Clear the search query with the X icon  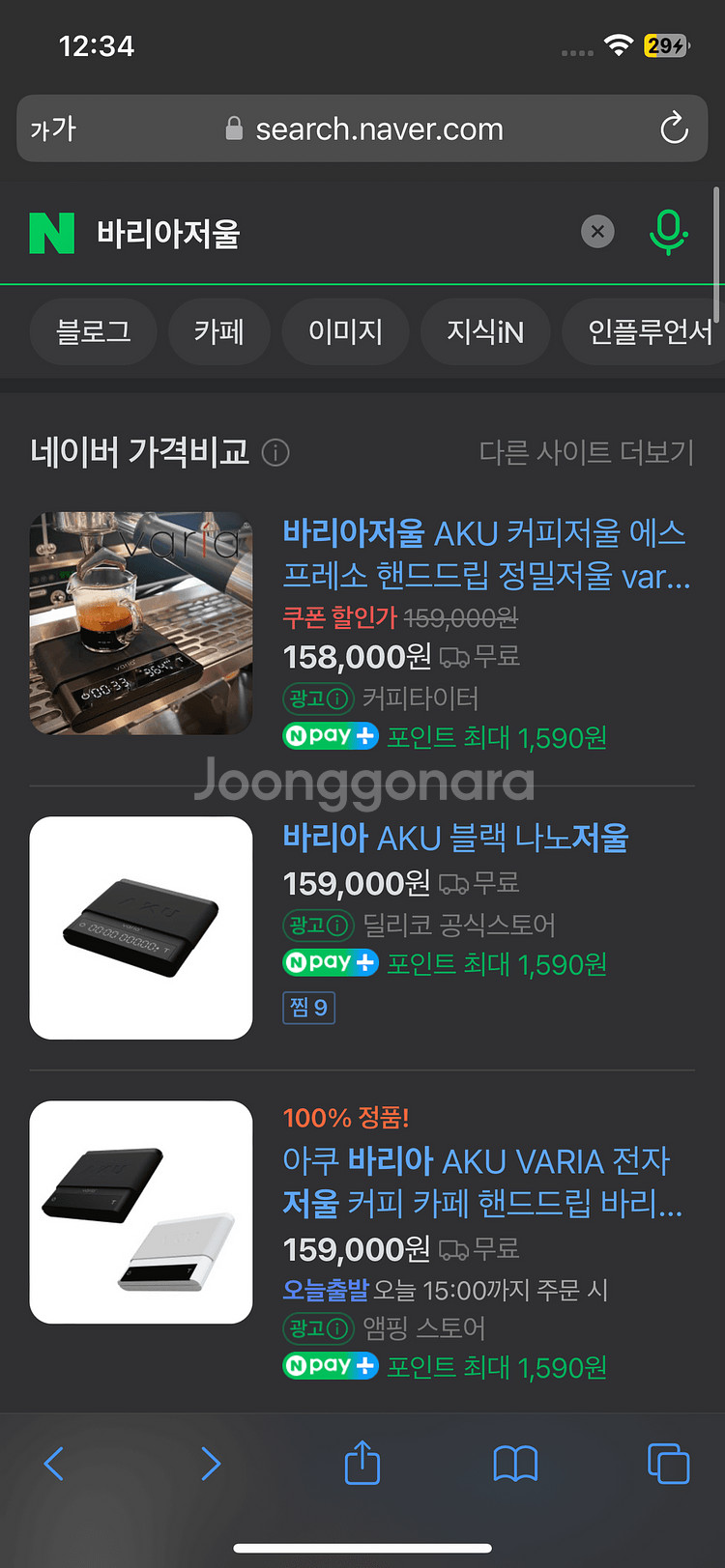click(x=596, y=231)
